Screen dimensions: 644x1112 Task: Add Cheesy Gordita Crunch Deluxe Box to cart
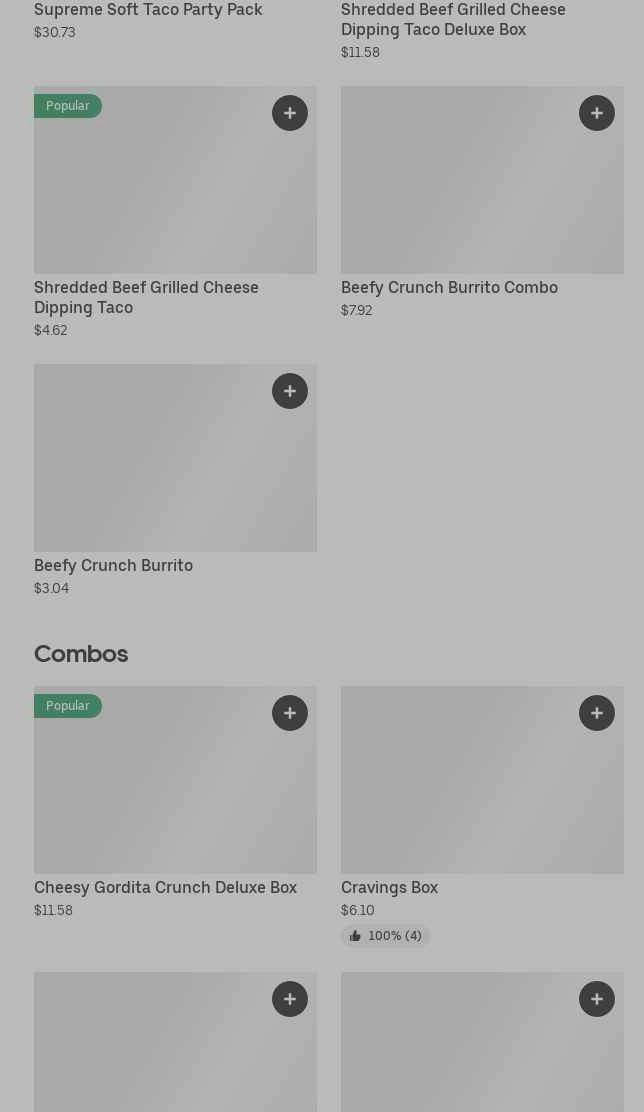[290, 713]
